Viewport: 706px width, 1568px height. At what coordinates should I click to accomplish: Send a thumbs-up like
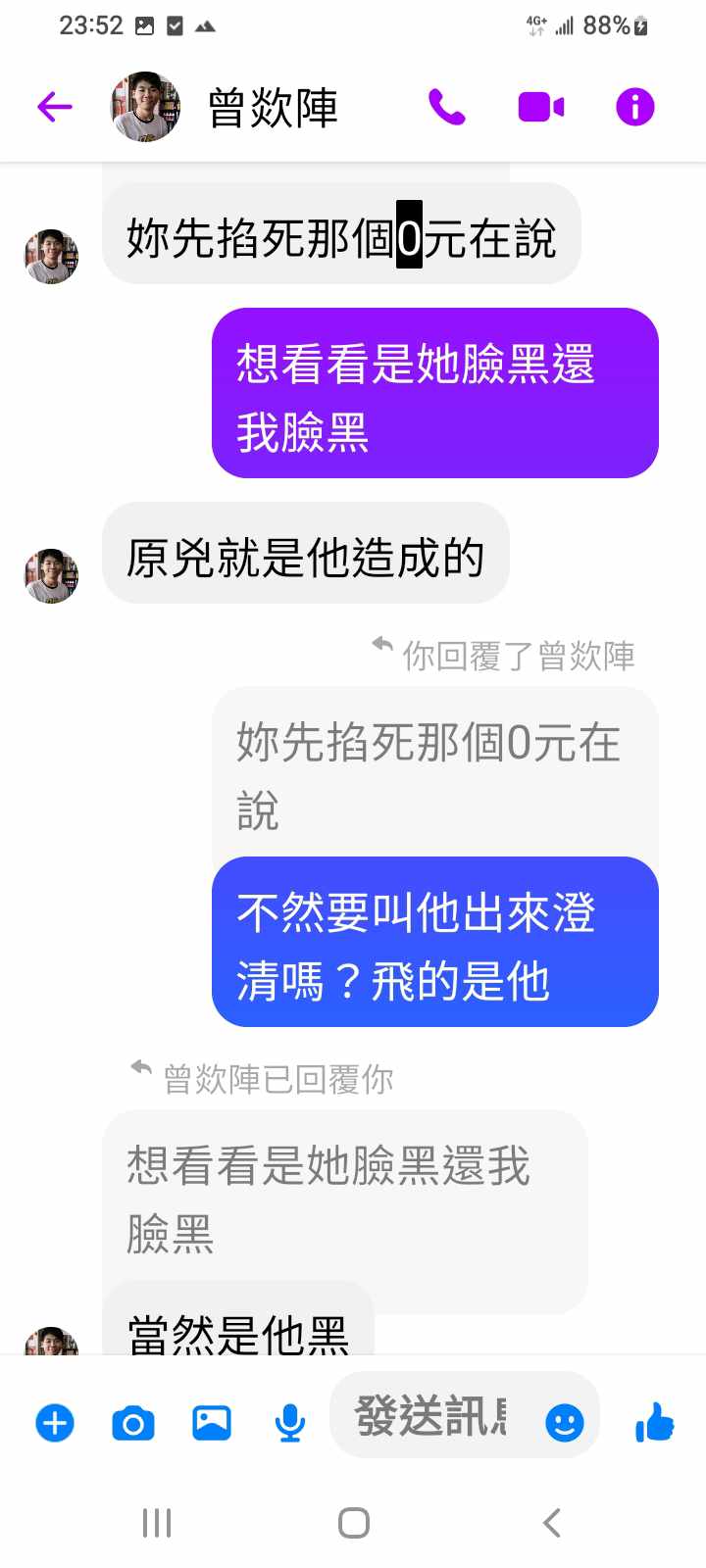pos(654,1422)
